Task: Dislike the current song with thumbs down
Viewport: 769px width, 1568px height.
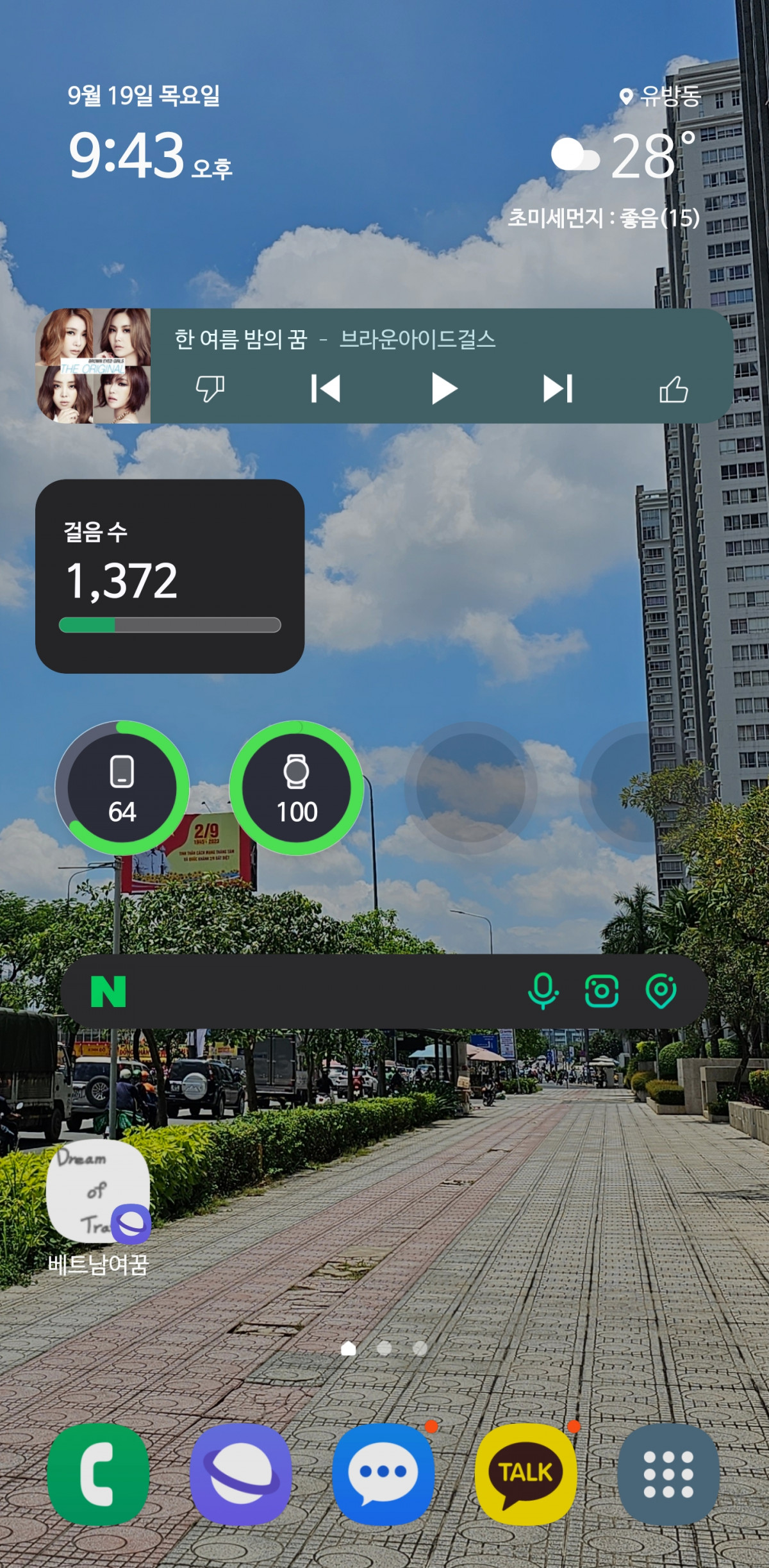Action: [210, 388]
